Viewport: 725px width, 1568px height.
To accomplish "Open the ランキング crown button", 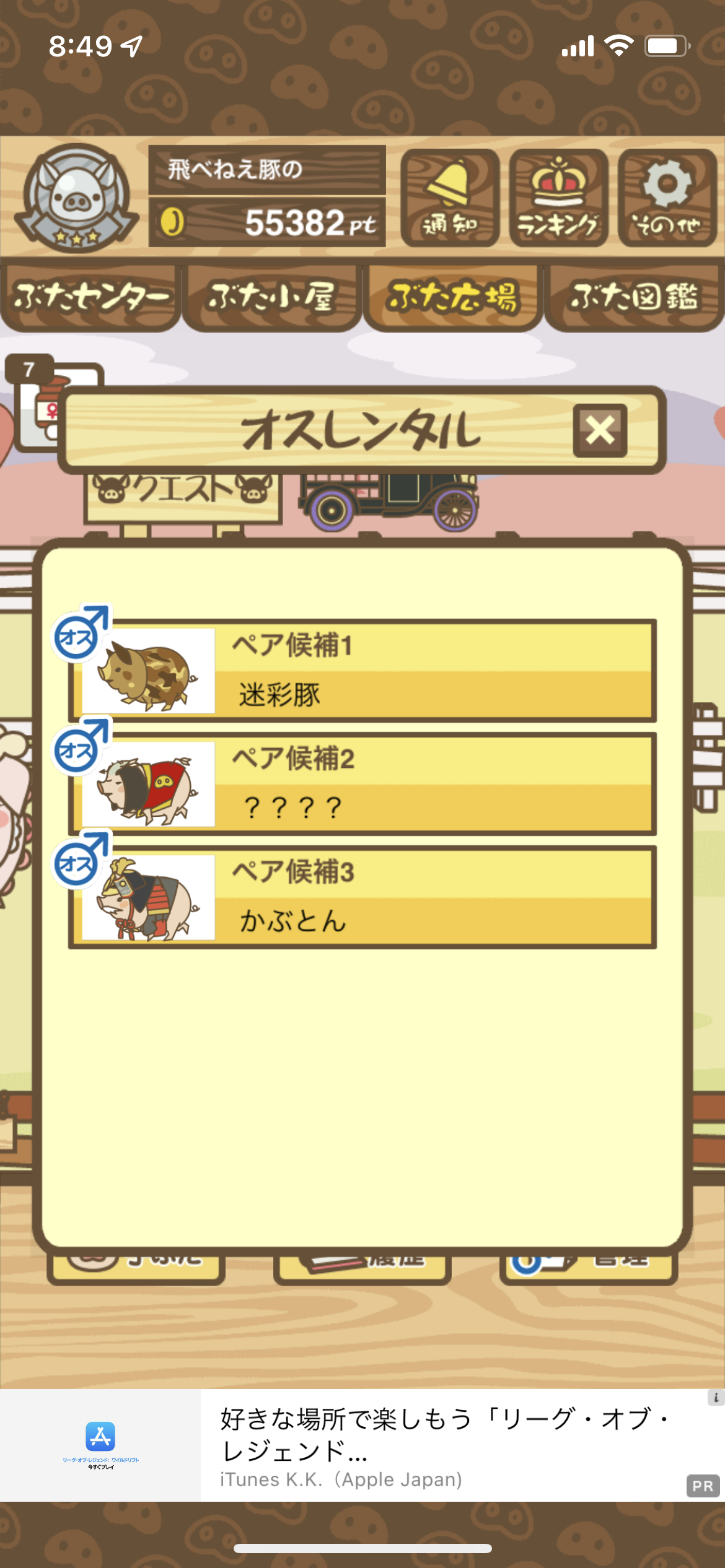I will click(558, 198).
